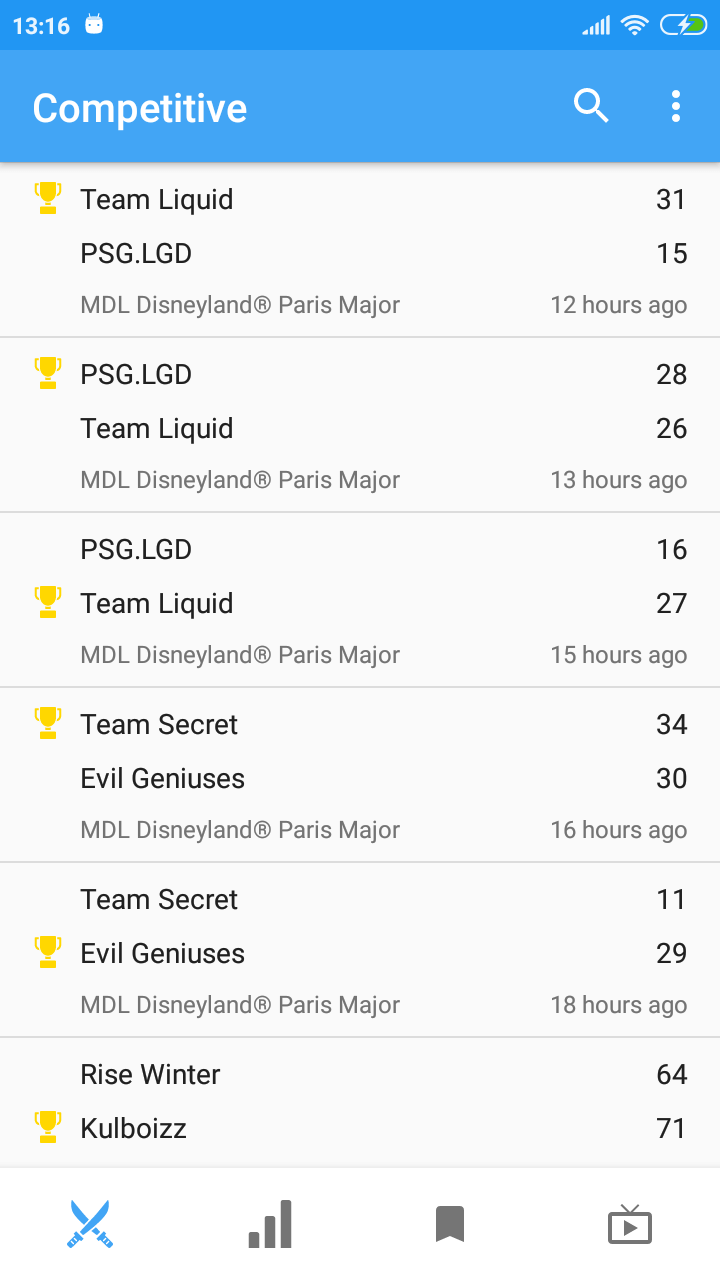The image size is (720, 1280).
Task: View the Team Secret 11–29 Evil Geniuses match
Action: (x=360, y=951)
